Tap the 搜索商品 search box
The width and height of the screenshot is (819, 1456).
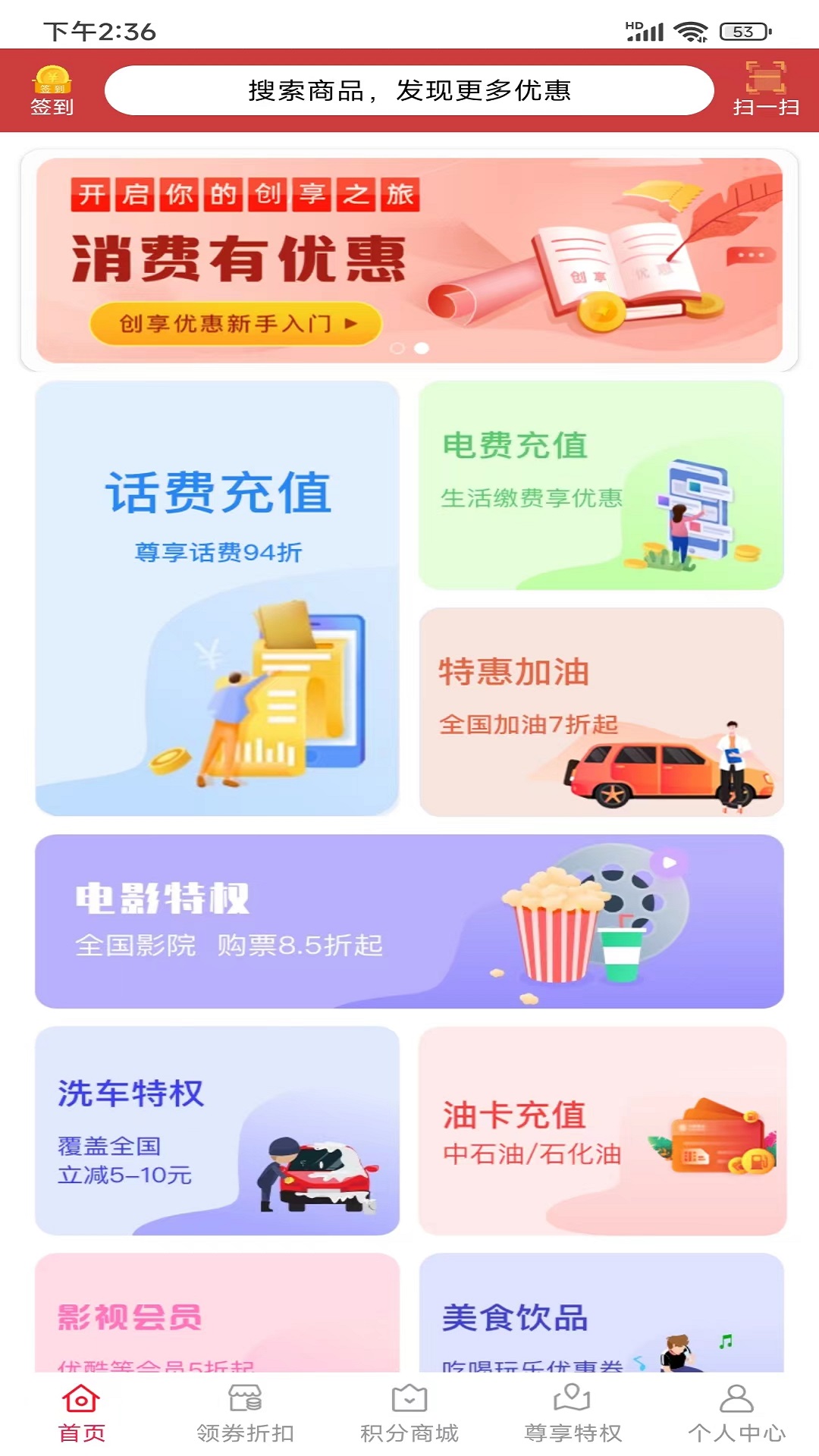pos(409,90)
